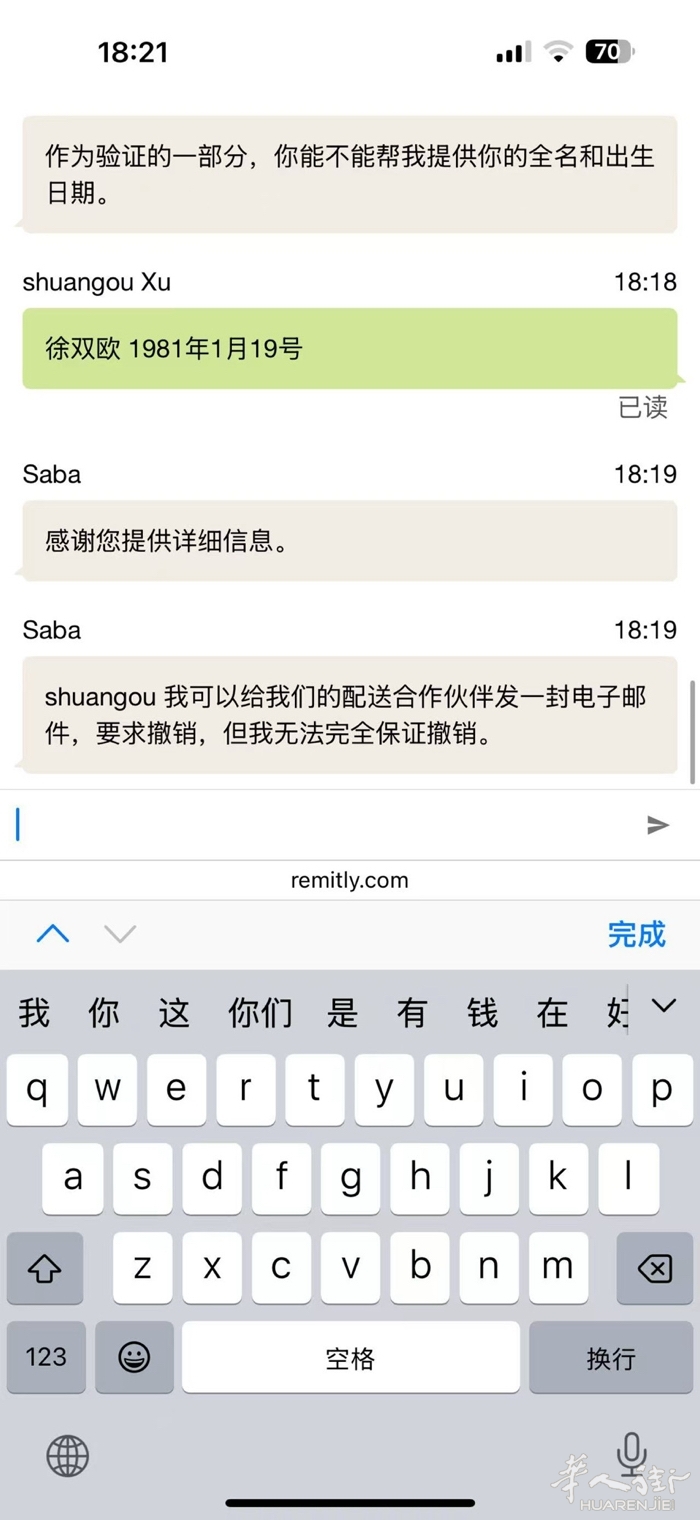Start voice dictation with microphone

[x=630, y=1454]
